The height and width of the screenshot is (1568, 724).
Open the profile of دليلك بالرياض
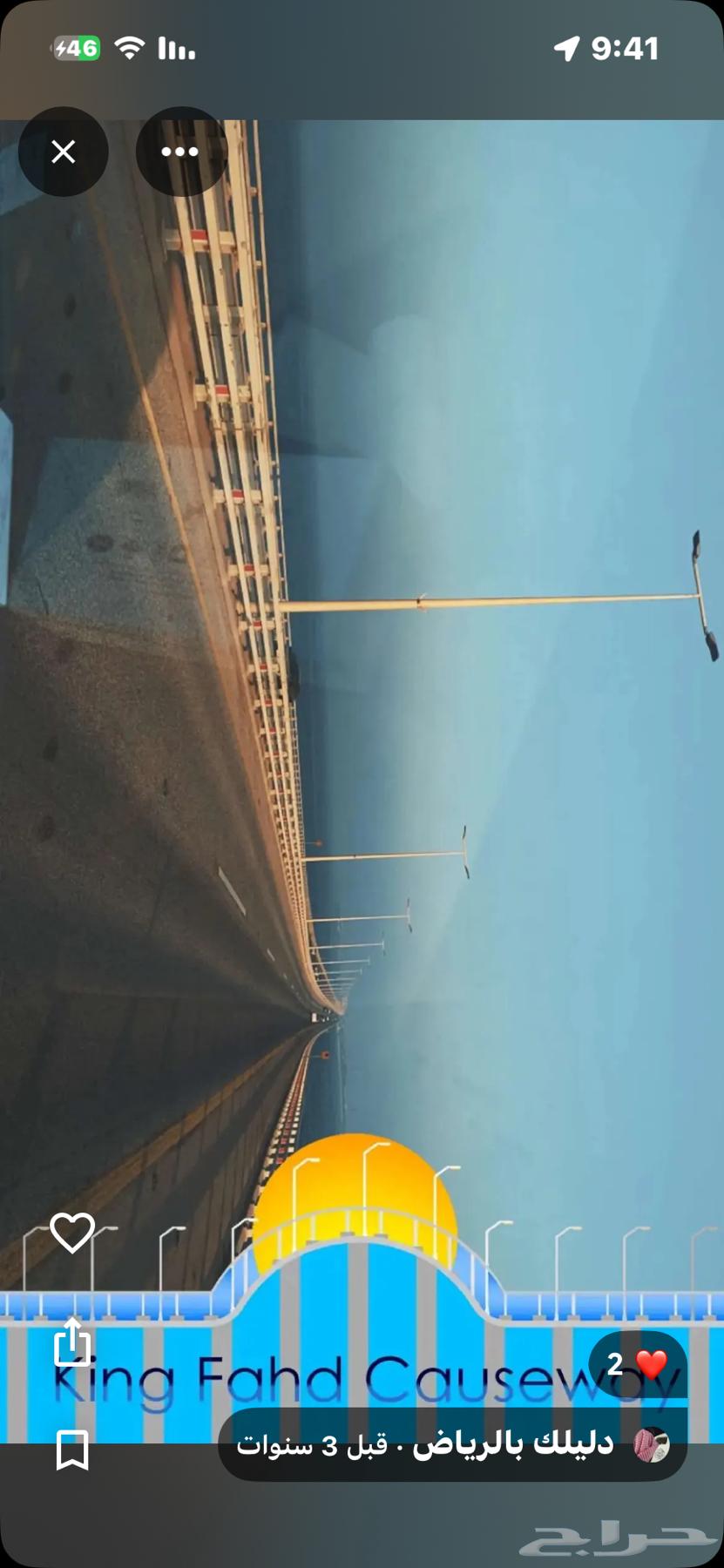[x=513, y=1444]
